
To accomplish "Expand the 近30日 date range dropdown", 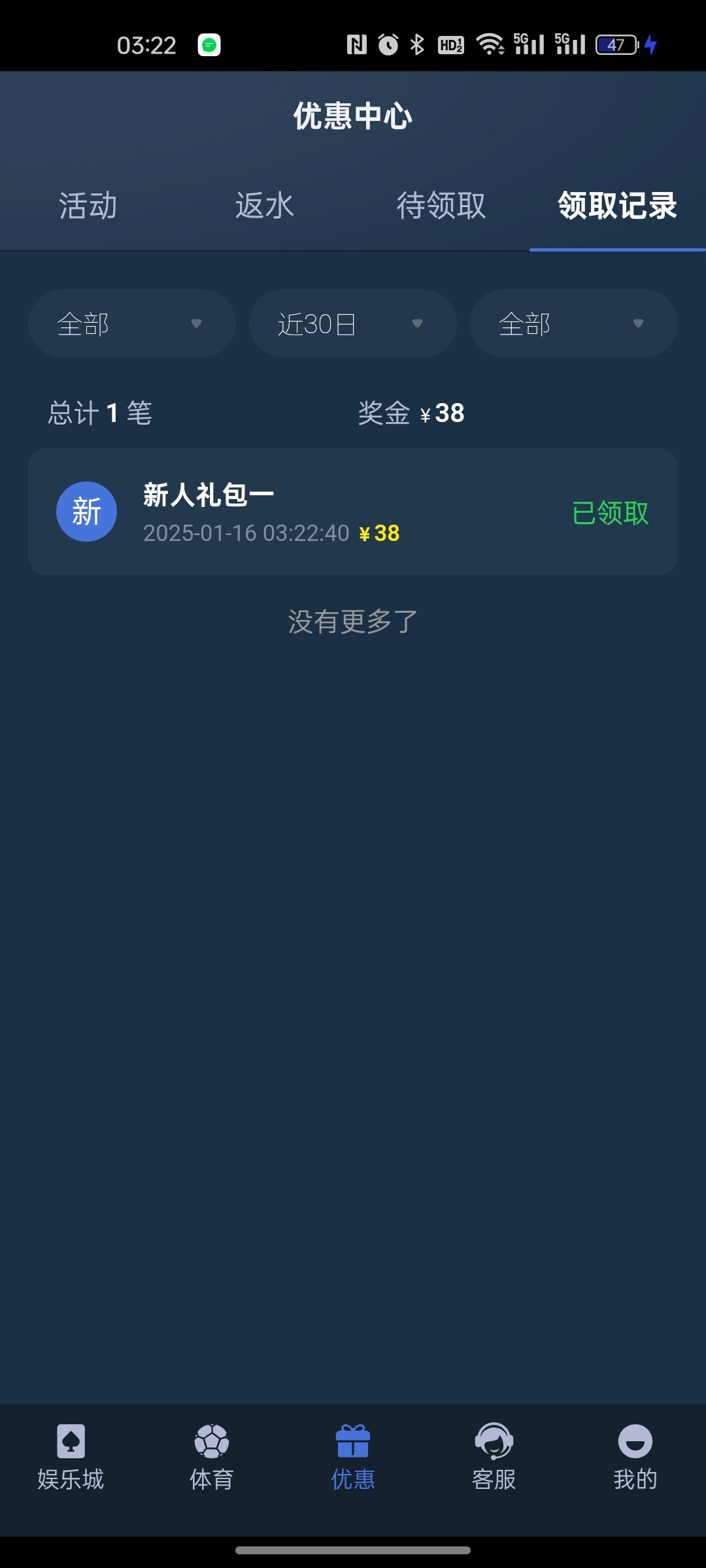I will [x=353, y=323].
